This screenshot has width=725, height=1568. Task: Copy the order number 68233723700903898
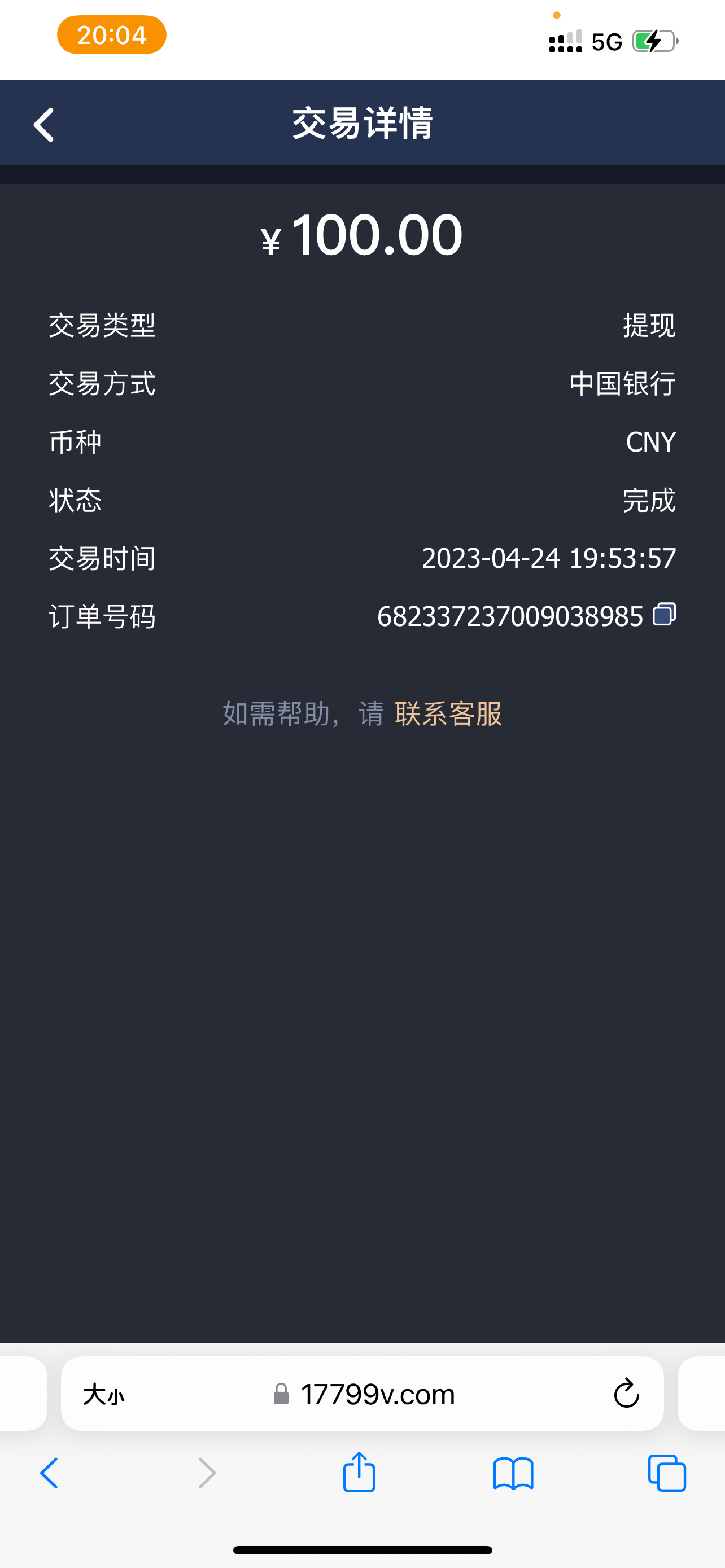(663, 615)
